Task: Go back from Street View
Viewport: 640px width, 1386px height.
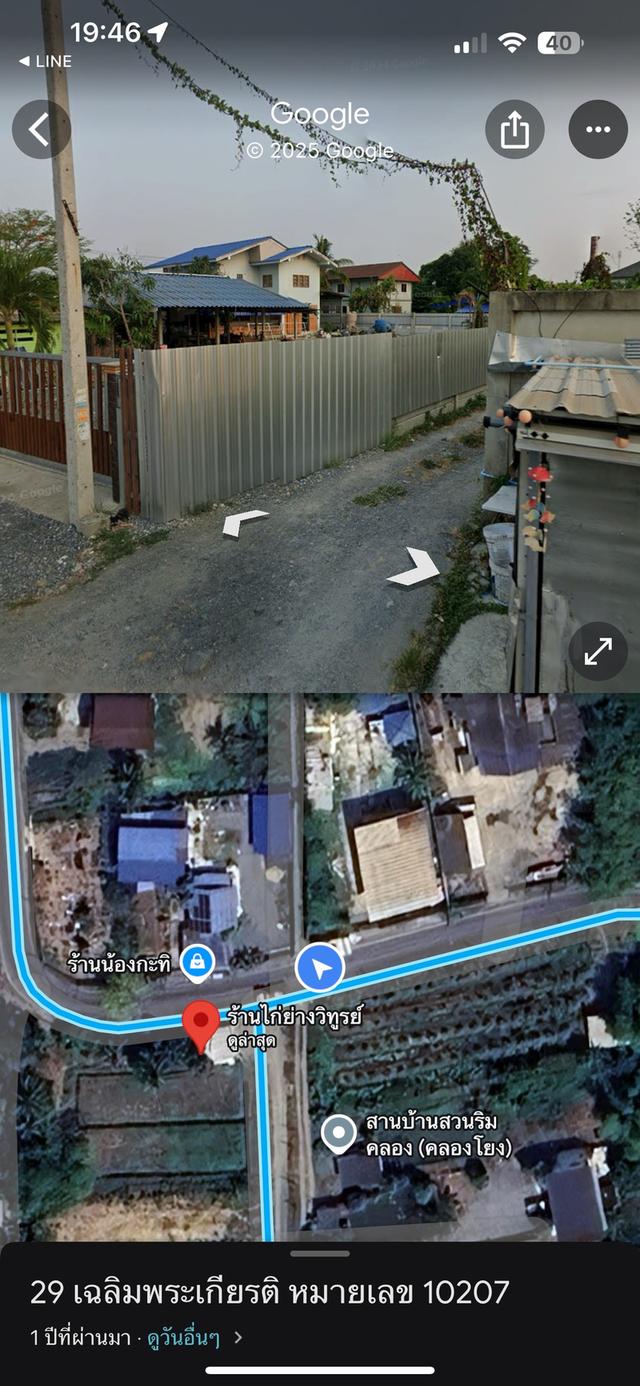Action: (x=41, y=129)
